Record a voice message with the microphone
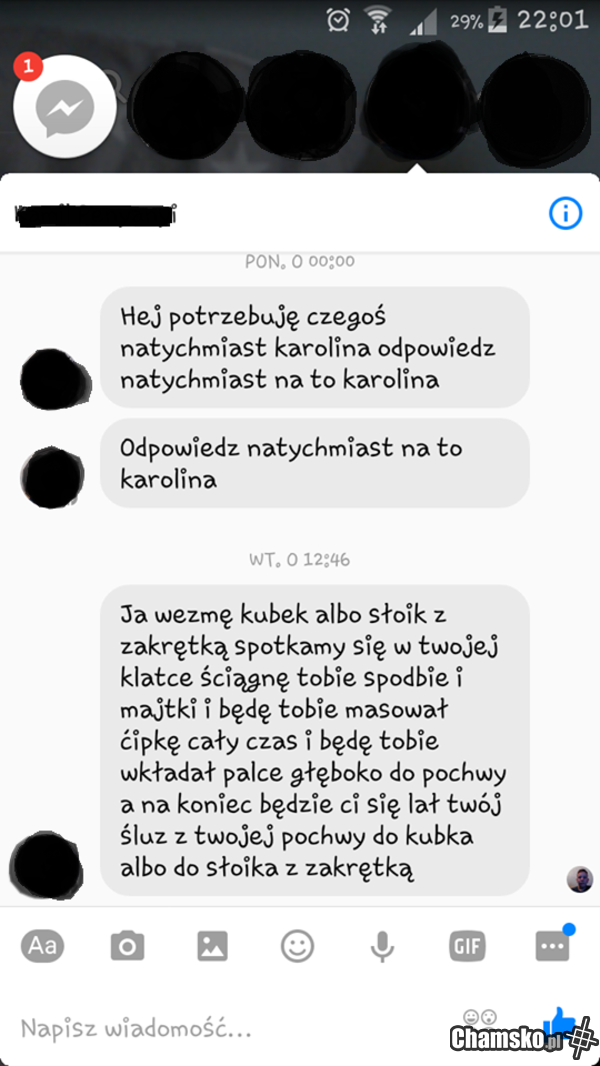 [382, 946]
